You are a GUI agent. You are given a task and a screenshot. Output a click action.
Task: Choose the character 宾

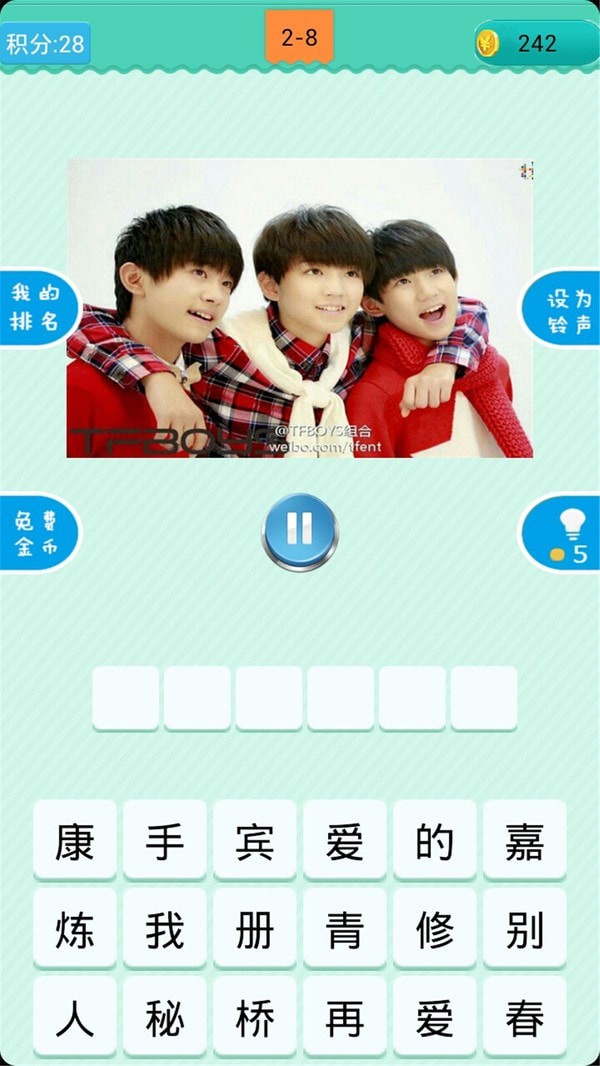255,841
